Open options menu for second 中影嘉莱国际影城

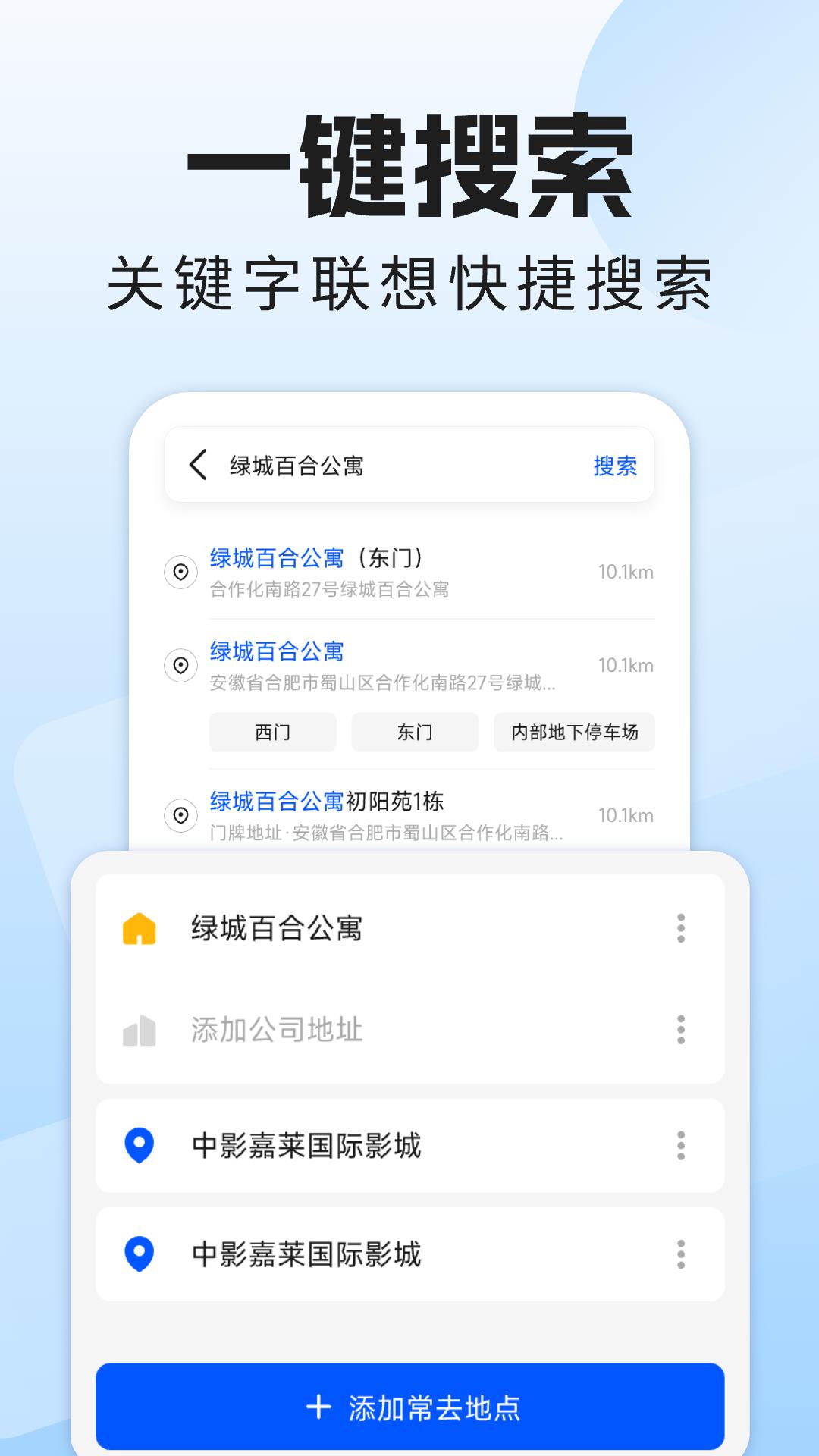681,1253
